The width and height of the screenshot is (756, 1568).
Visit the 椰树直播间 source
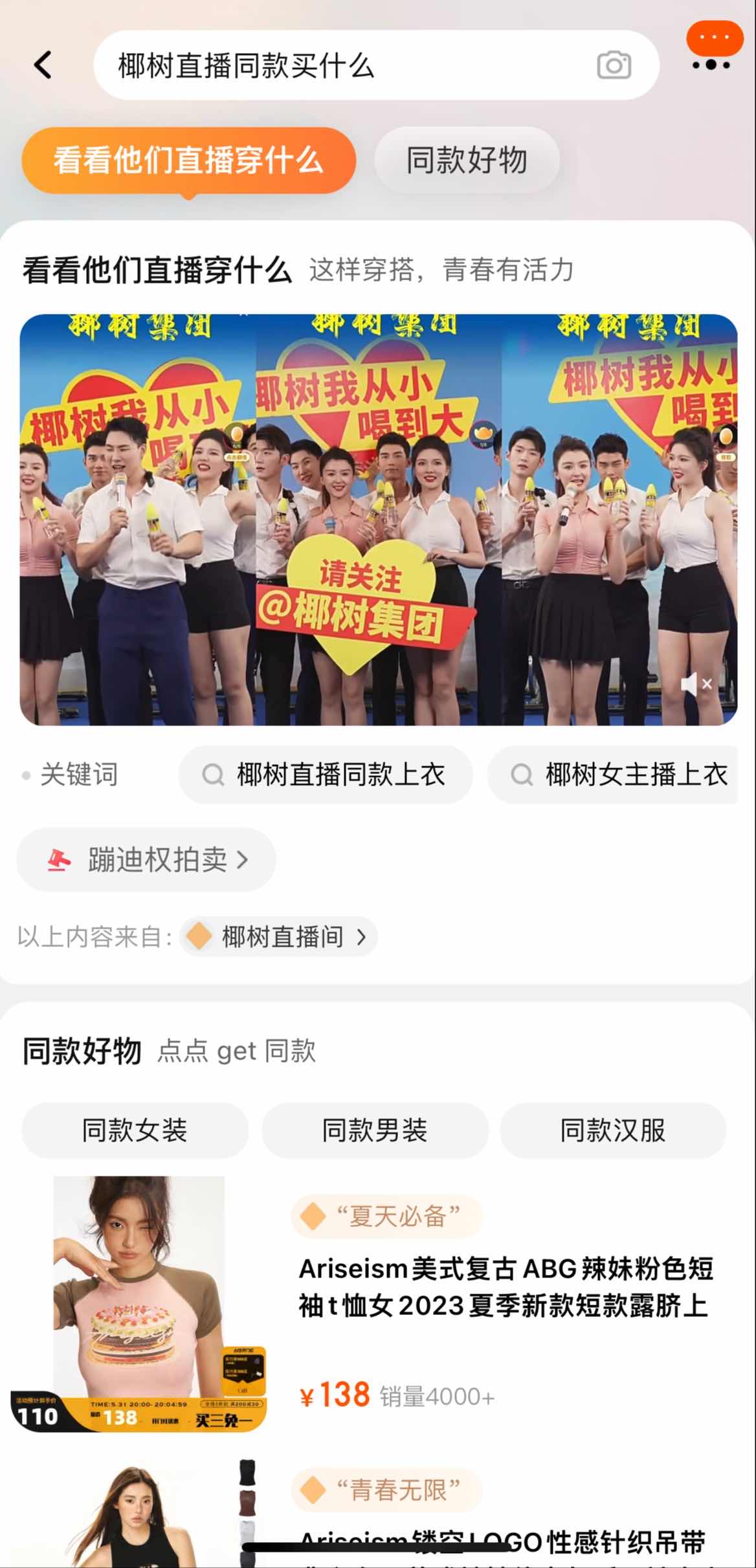280,936
